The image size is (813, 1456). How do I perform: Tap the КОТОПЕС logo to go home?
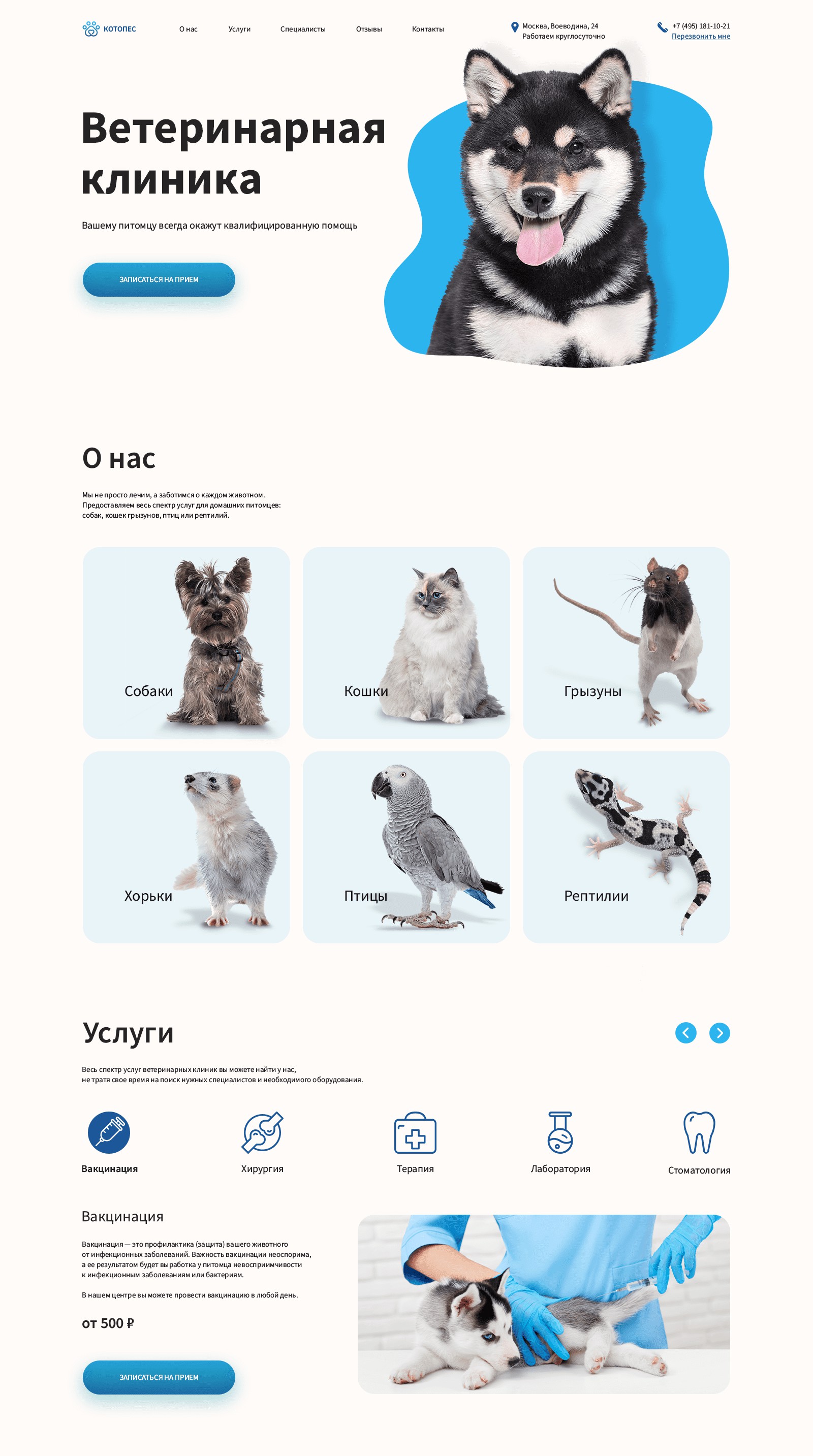coord(109,29)
